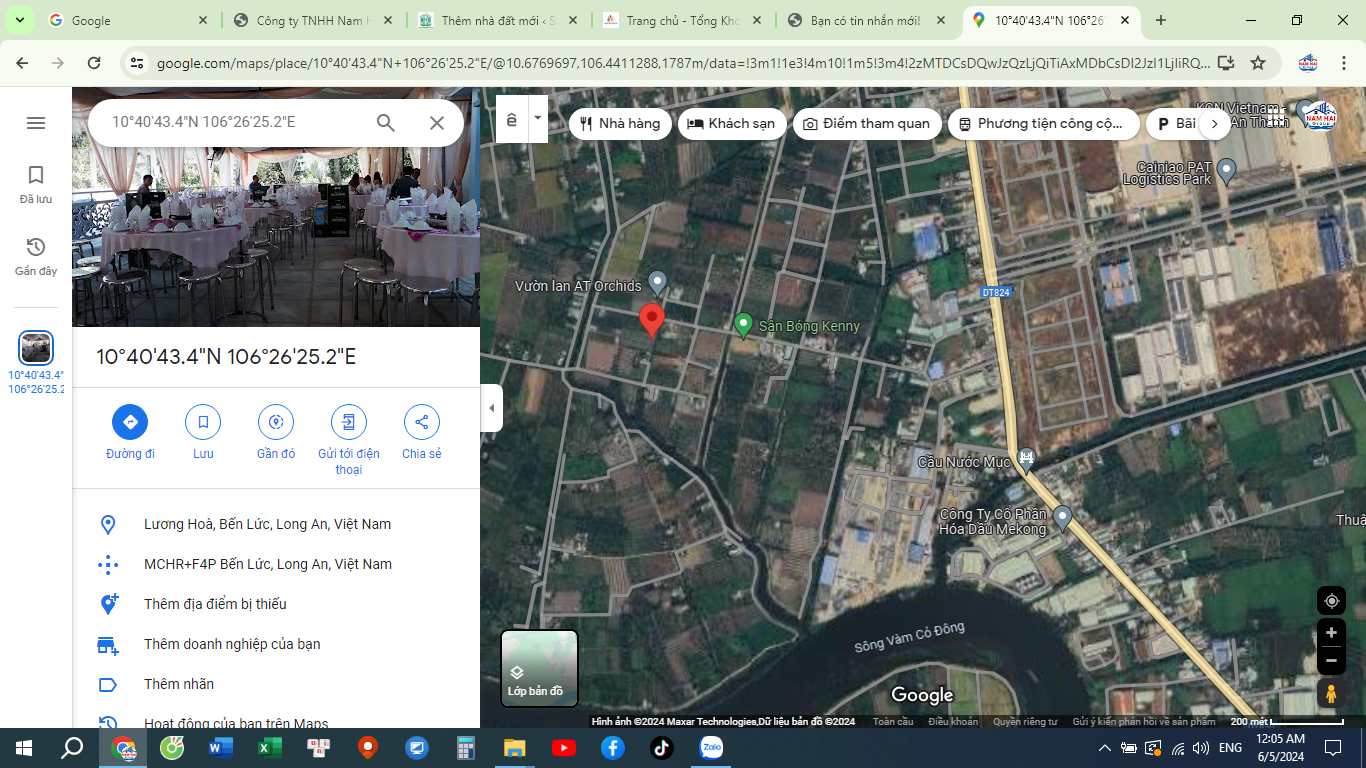This screenshot has width=1366, height=768.
Task: Open Gần đây recent history
Action: coord(36,256)
